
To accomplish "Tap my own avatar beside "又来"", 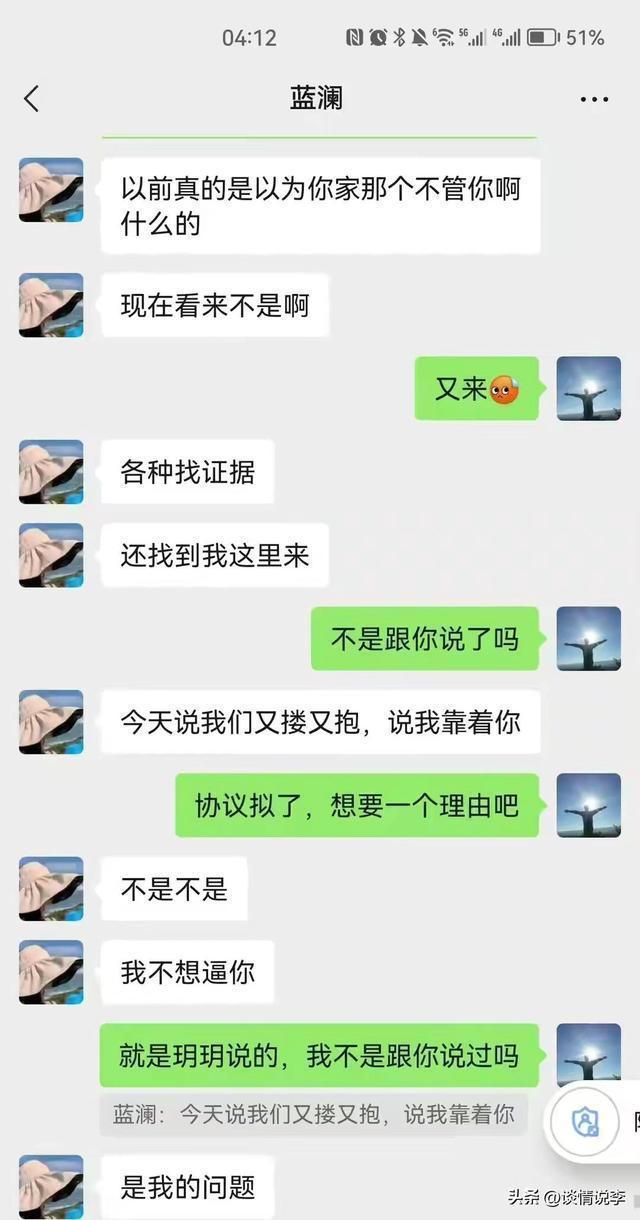I will point(588,388).
